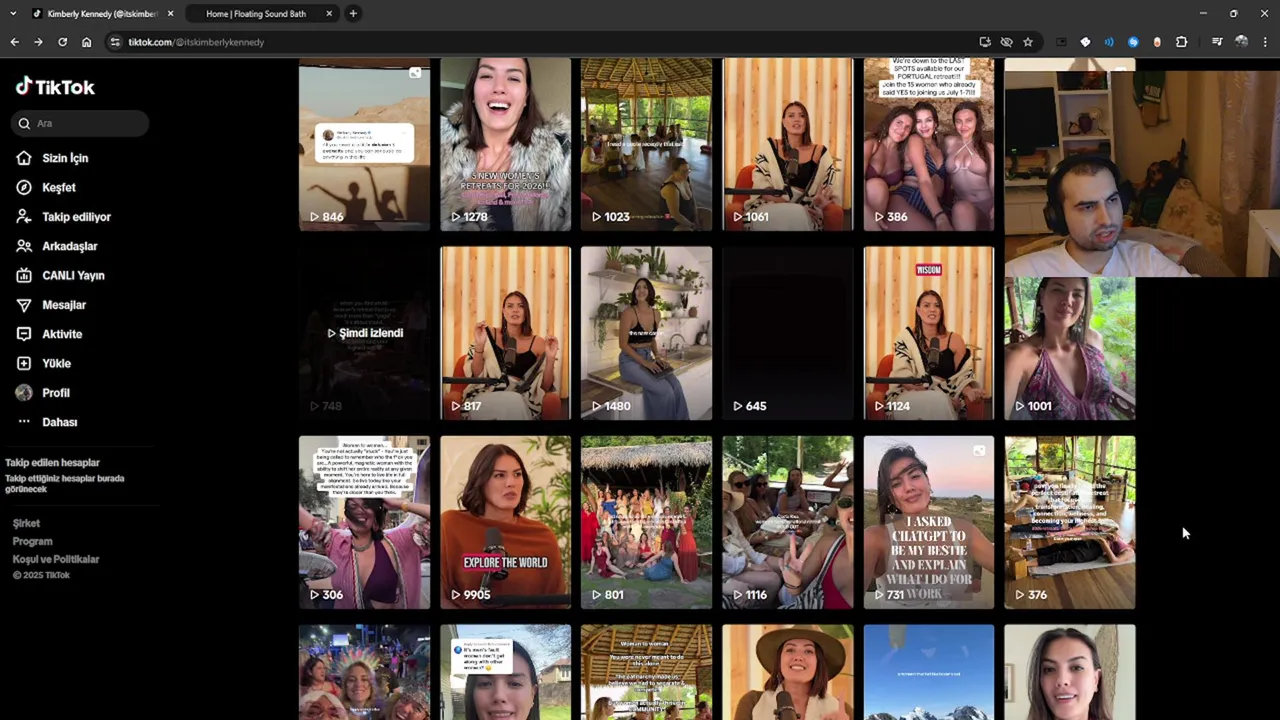Go to Profil page
Viewport: 1280px width, 720px height.
tap(55, 393)
